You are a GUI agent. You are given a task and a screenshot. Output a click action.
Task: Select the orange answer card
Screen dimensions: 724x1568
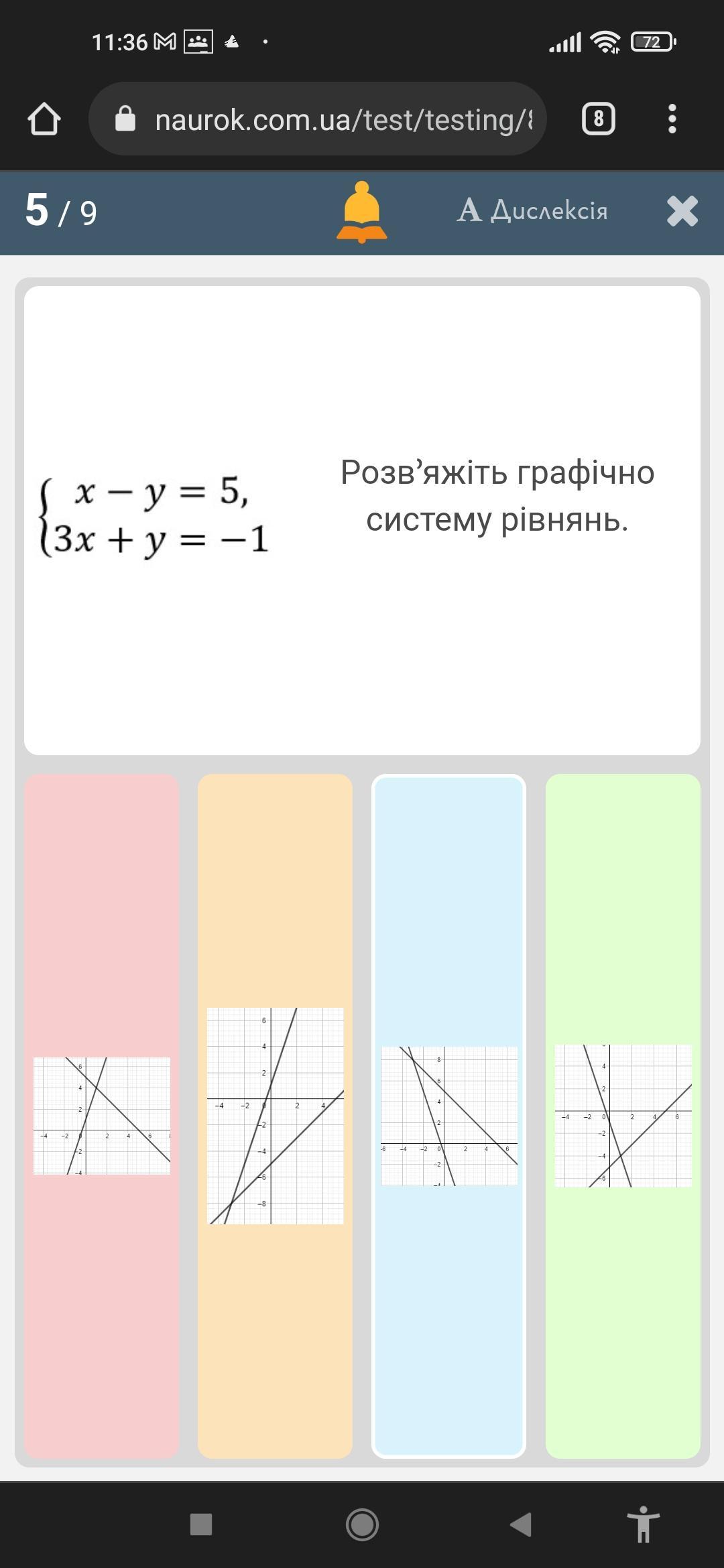(x=275, y=1116)
